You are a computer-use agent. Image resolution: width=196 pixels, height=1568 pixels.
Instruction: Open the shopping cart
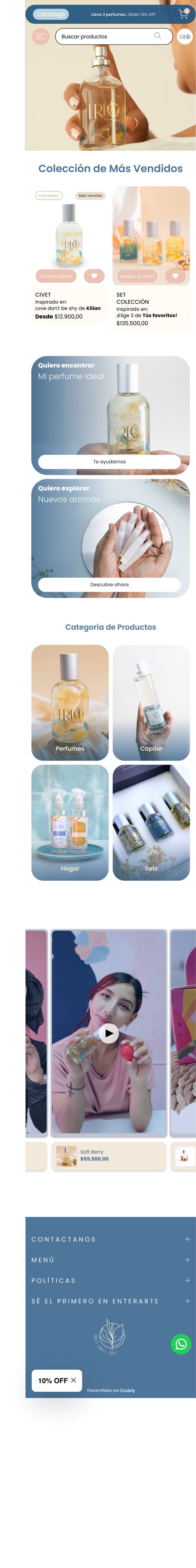(x=183, y=14)
